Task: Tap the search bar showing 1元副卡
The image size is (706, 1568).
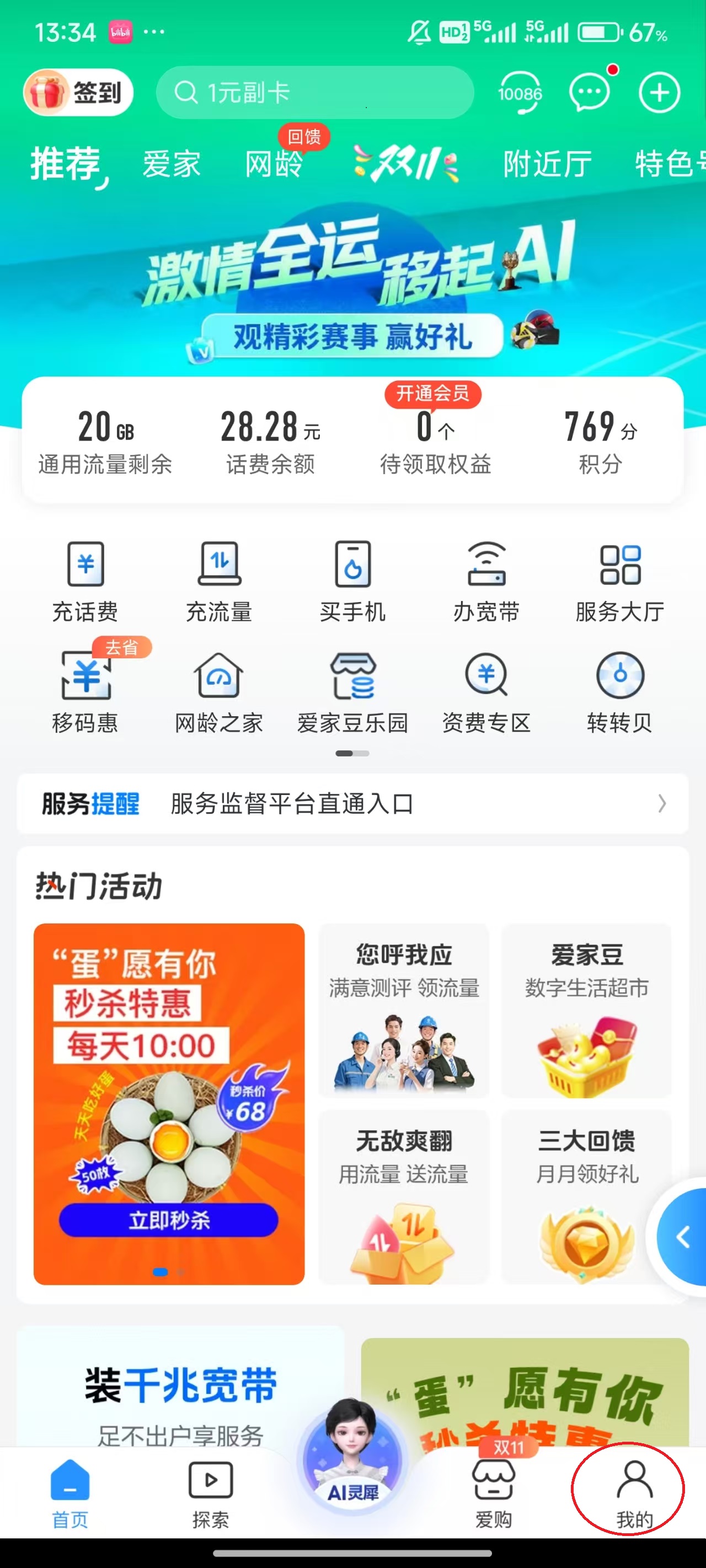Action: pos(314,92)
